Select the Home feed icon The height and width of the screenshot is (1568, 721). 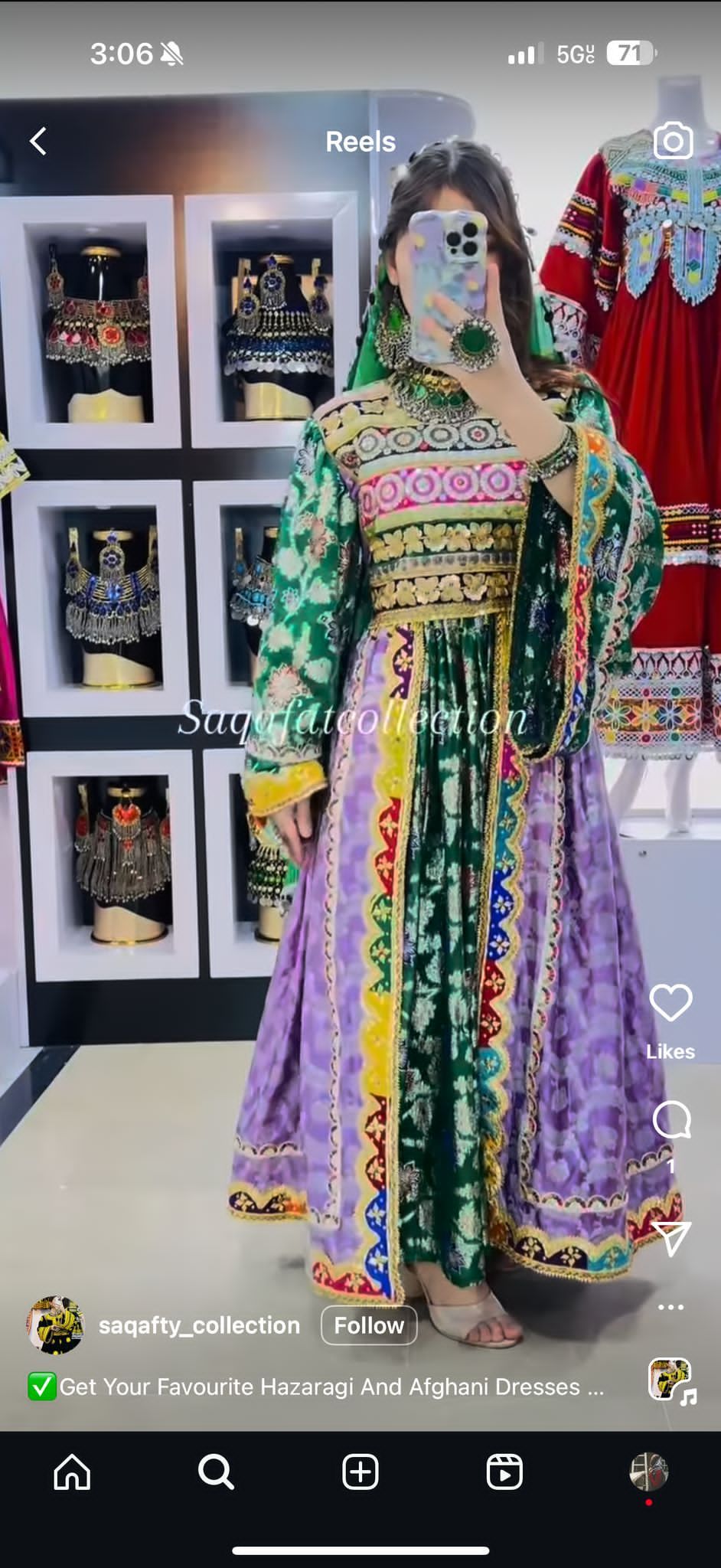pyautogui.click(x=72, y=1471)
